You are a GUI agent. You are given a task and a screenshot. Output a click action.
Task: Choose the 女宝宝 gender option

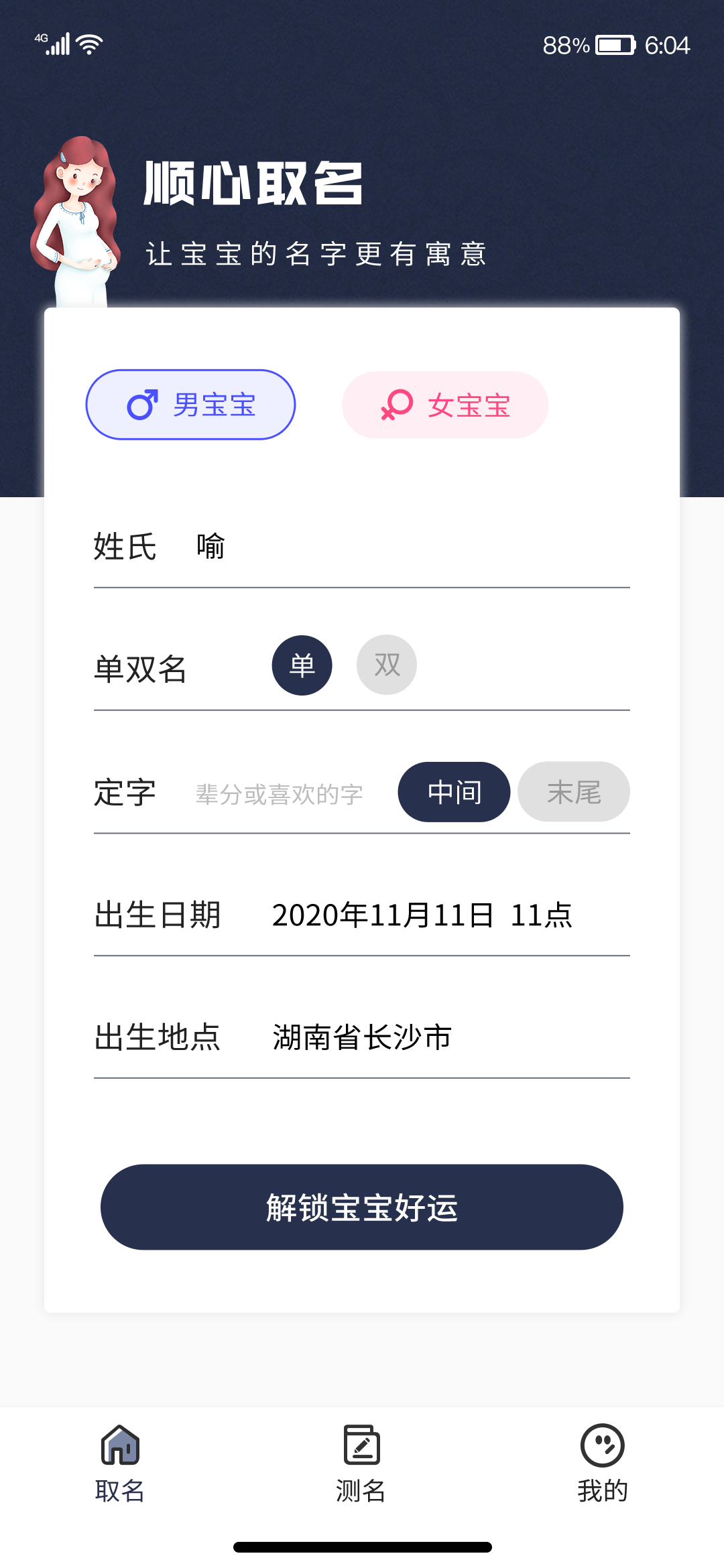tap(445, 405)
